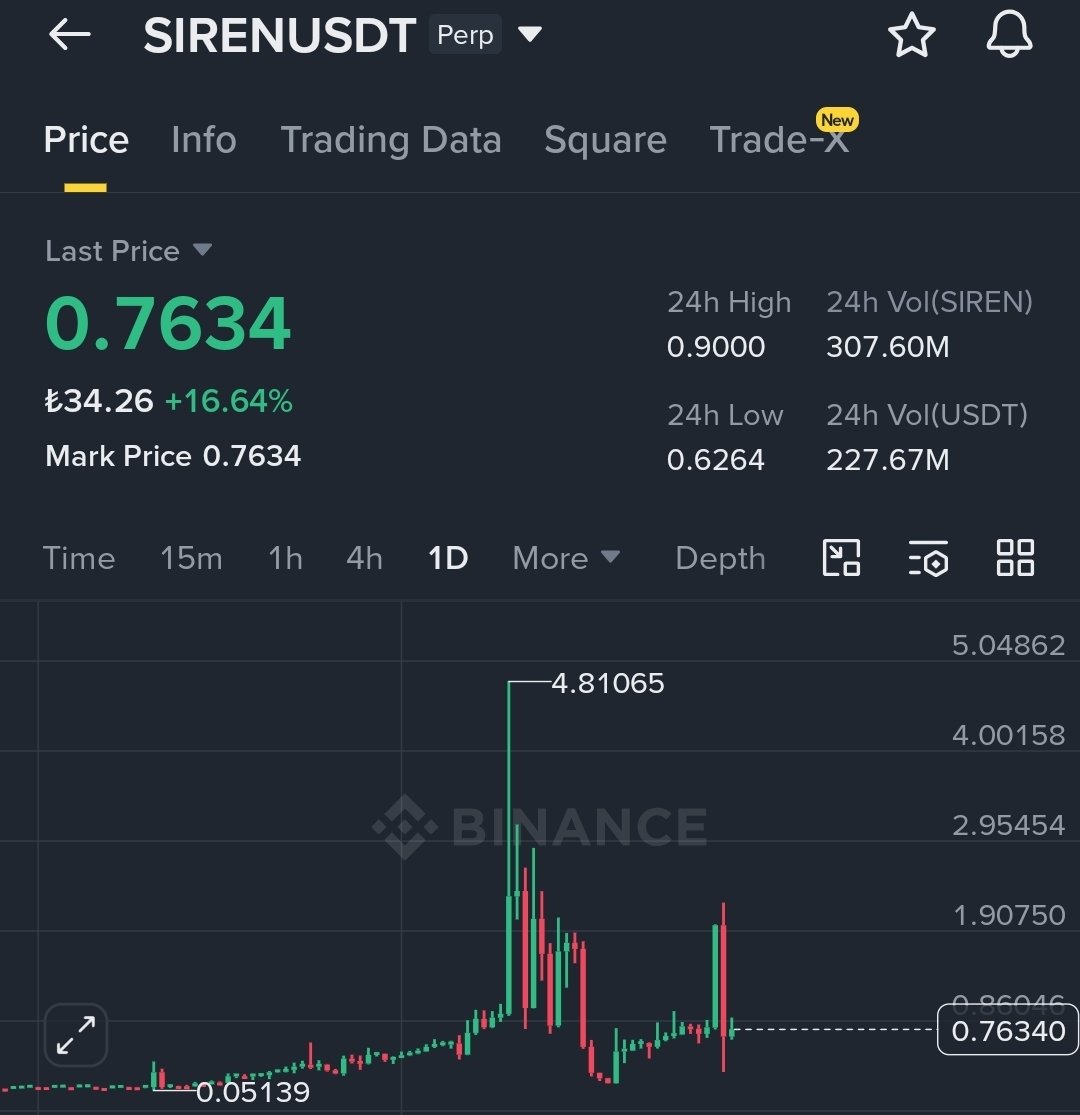Open chart indicator settings icon
The width and height of the screenshot is (1080, 1115).
click(928, 558)
